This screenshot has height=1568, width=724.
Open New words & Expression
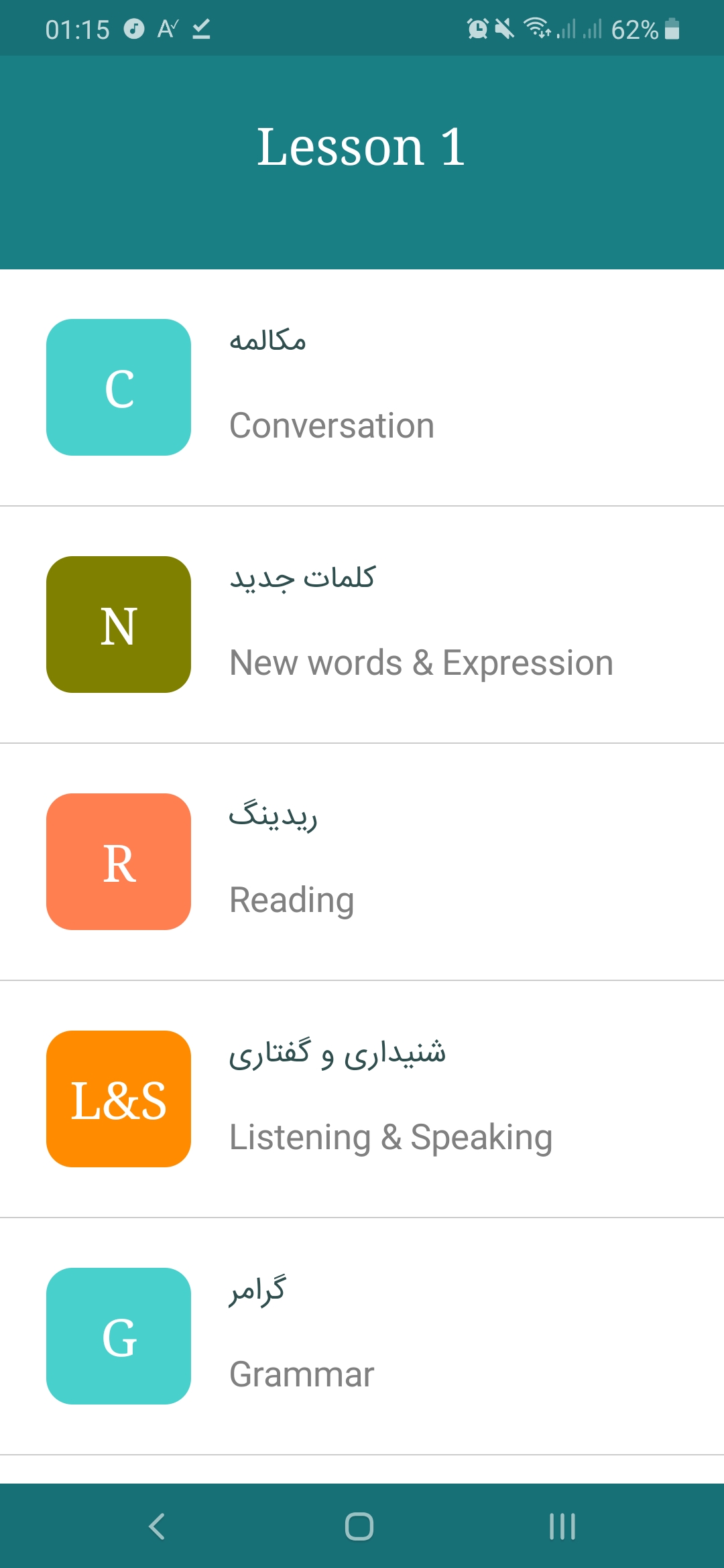pos(362,625)
